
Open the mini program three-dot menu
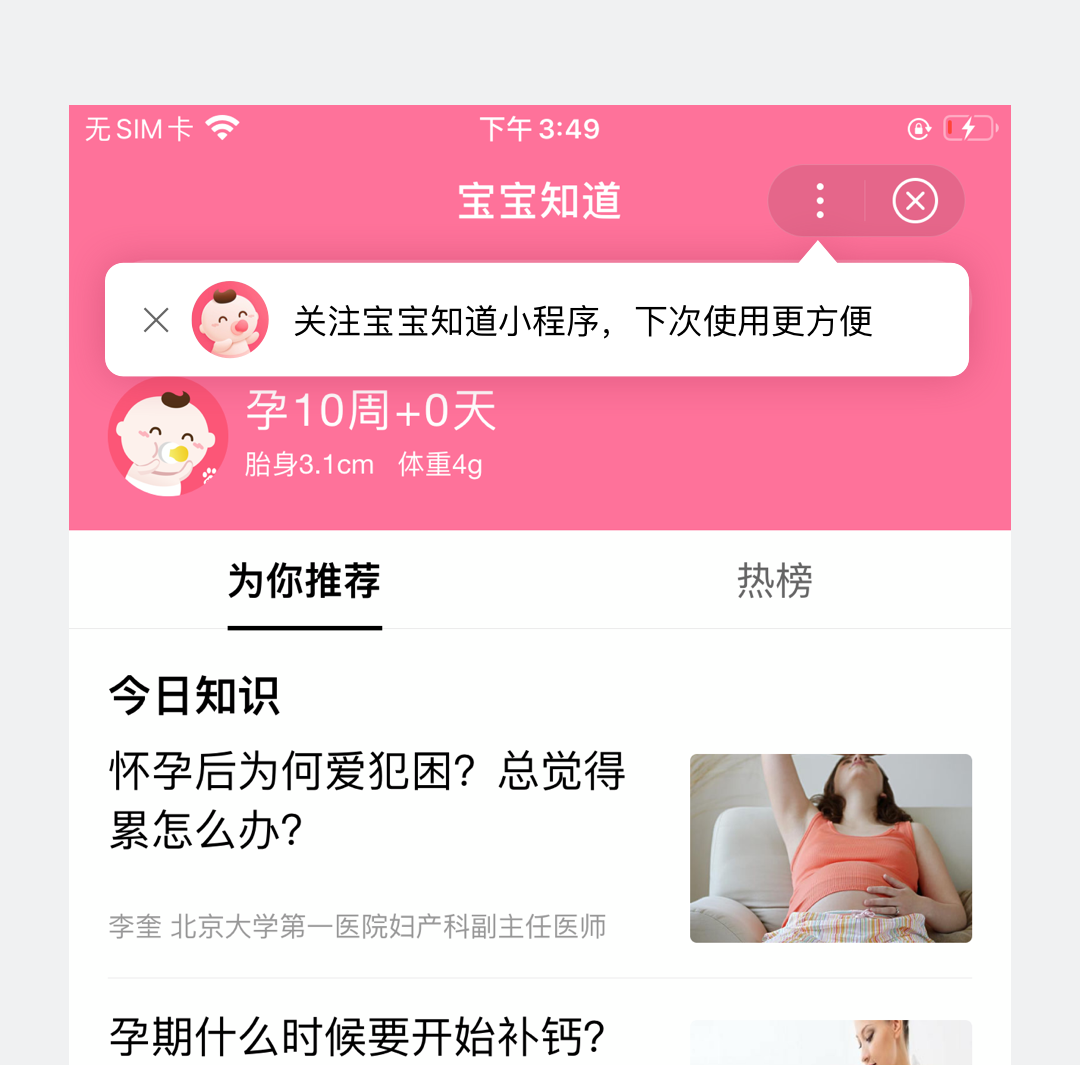point(819,201)
